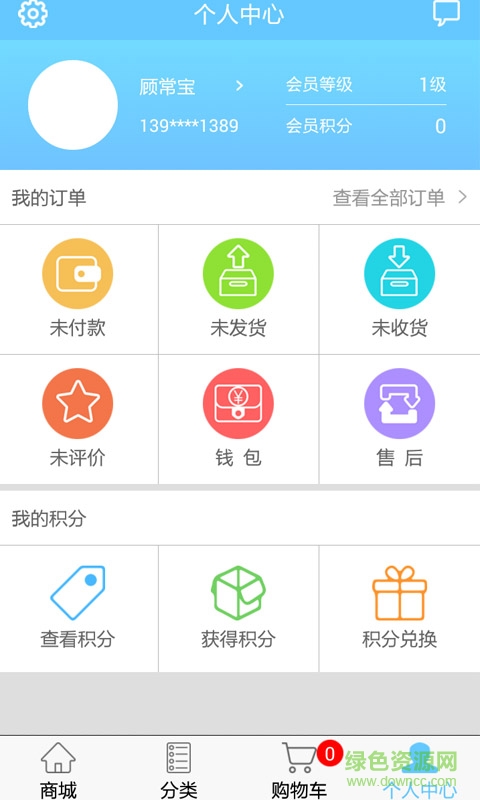
Task: Open 未发货 unshipped orders
Action: [x=238, y=289]
